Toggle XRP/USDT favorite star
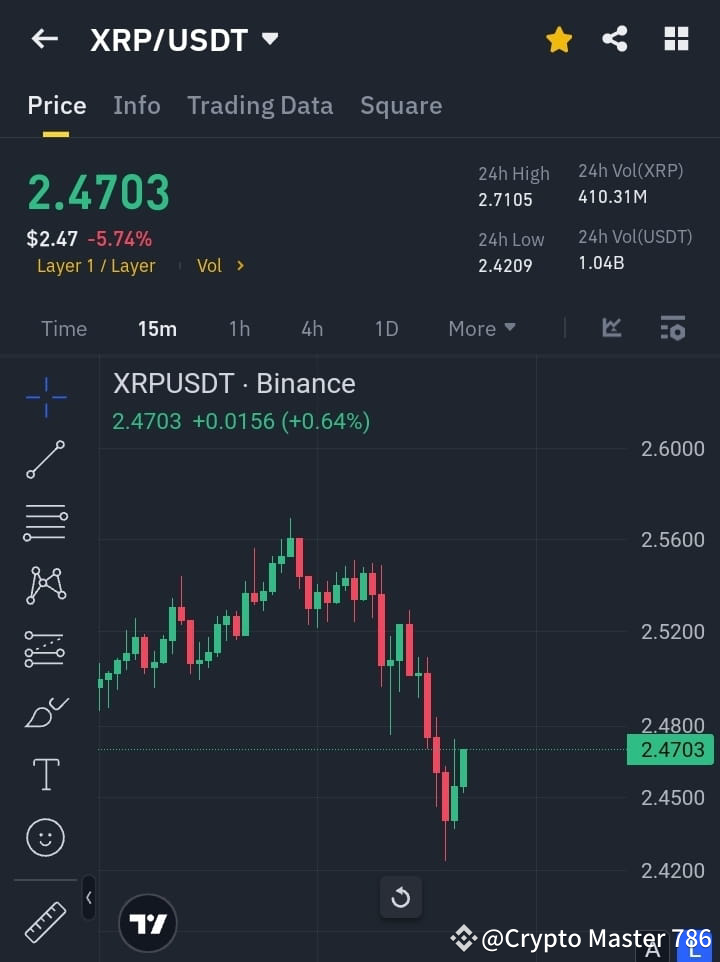The image size is (720, 962). 559,38
